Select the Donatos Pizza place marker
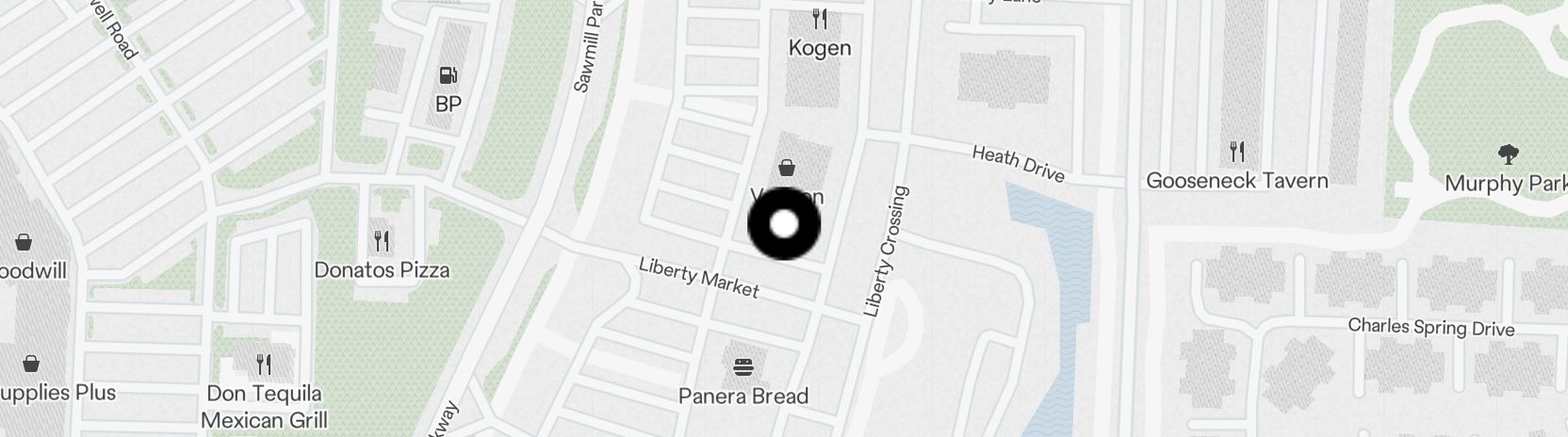This screenshot has height=437, width=1568. 382,241
